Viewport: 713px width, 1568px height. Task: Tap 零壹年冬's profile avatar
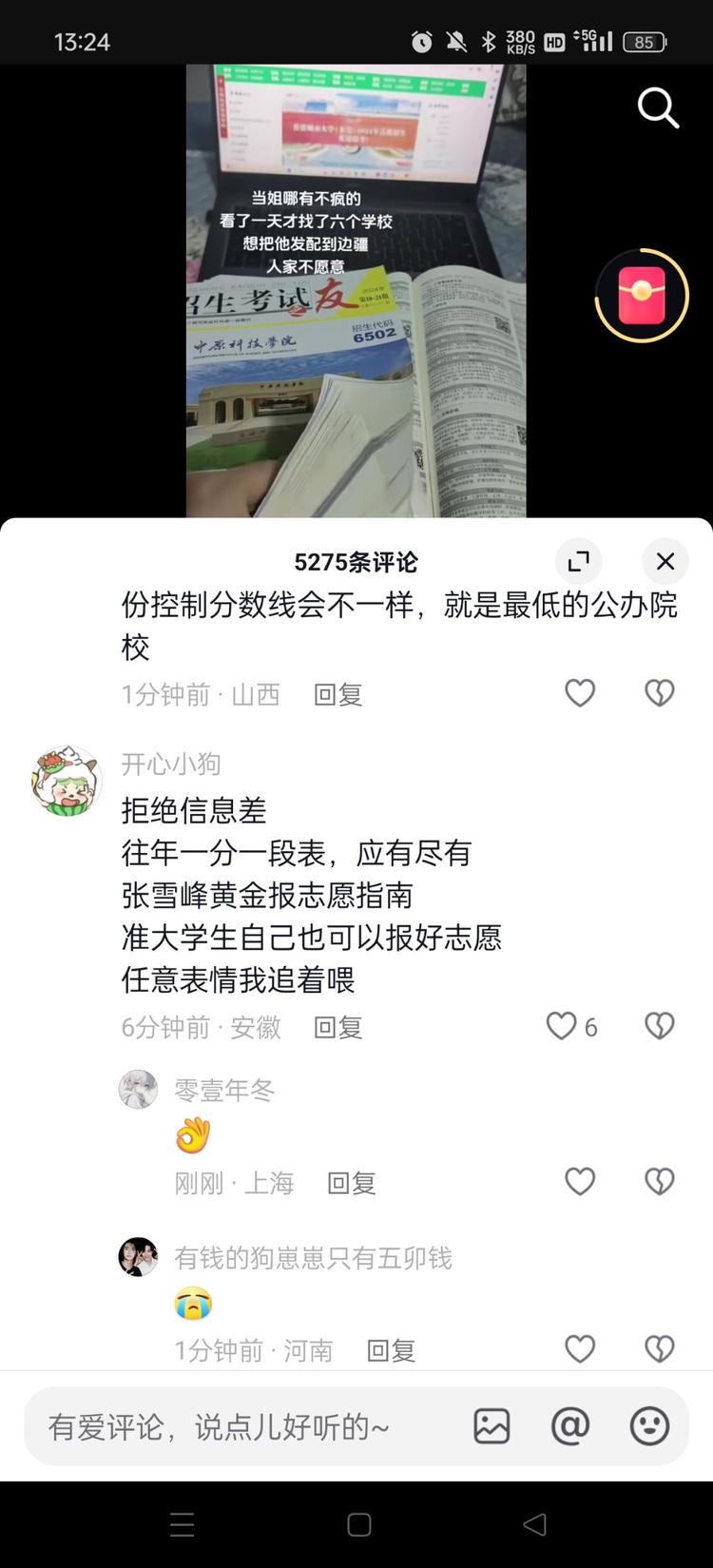138,1090
